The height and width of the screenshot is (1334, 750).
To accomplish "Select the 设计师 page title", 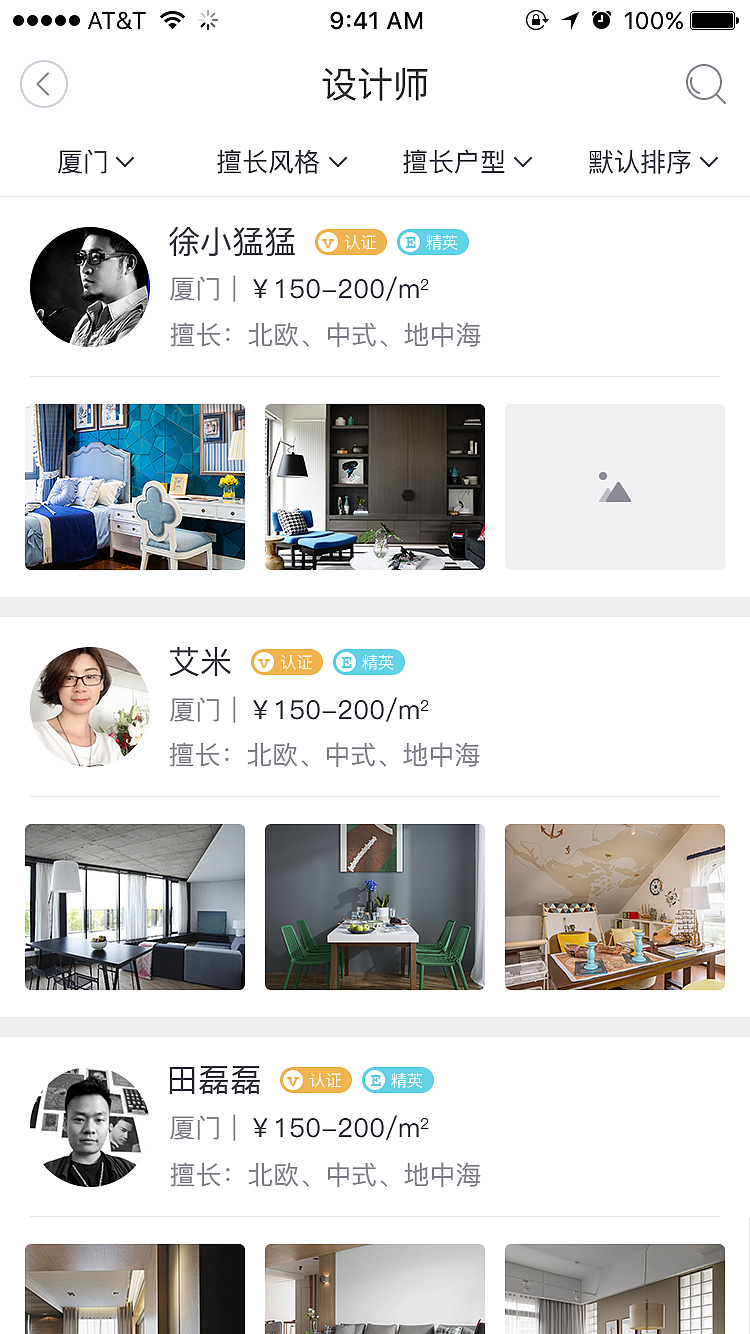I will [375, 85].
